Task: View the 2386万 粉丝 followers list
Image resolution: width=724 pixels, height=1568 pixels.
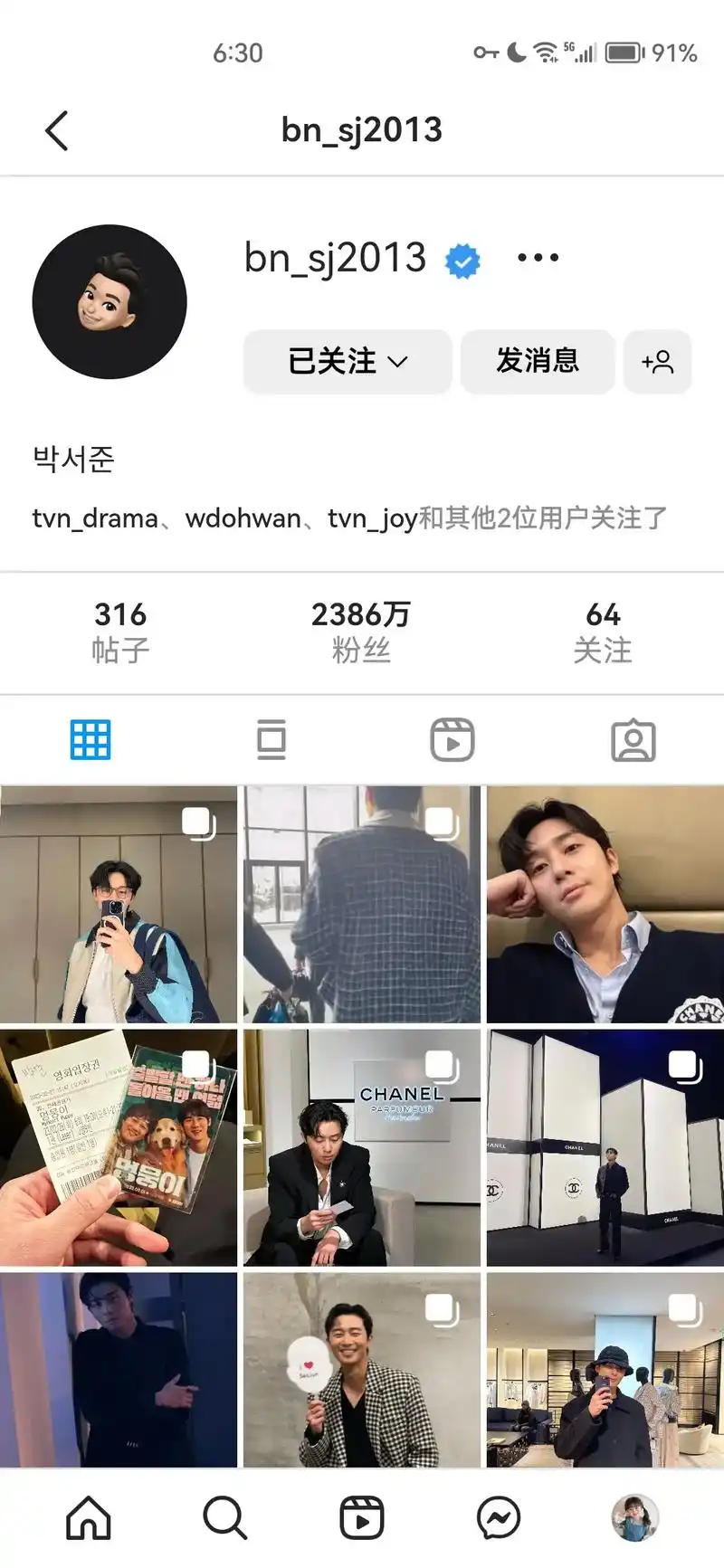Action: click(361, 631)
